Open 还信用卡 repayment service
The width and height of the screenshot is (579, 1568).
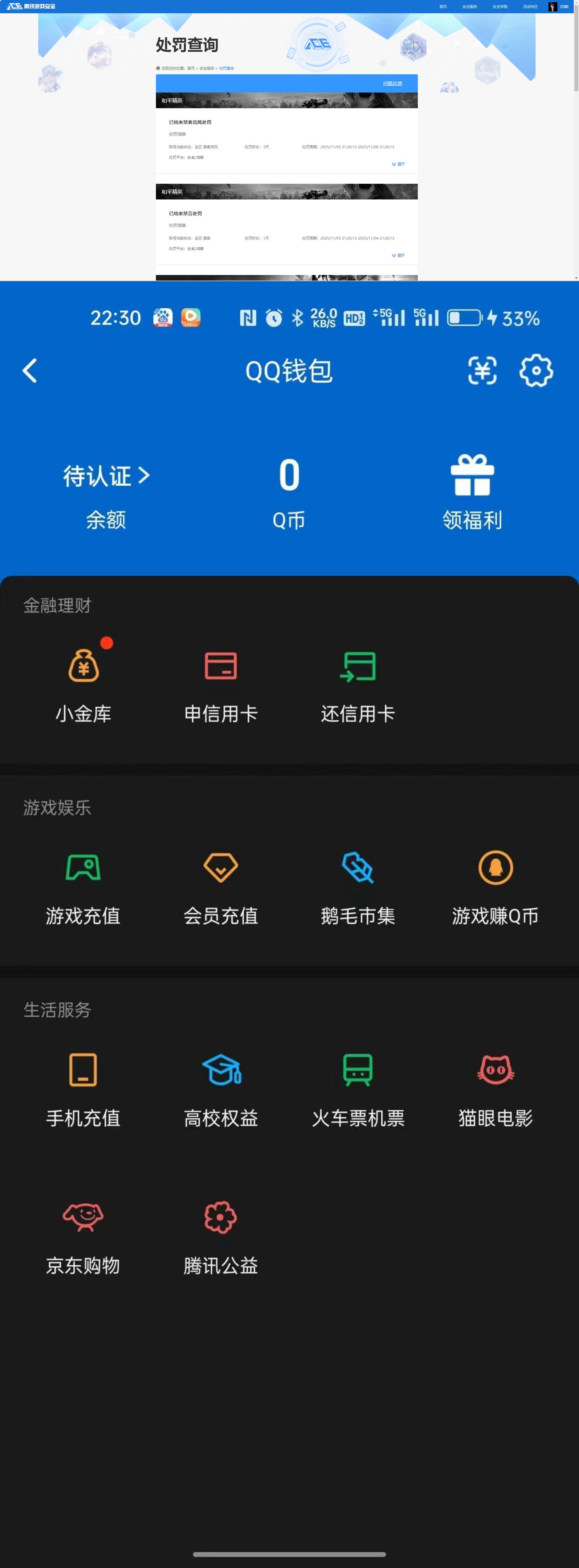point(358,682)
